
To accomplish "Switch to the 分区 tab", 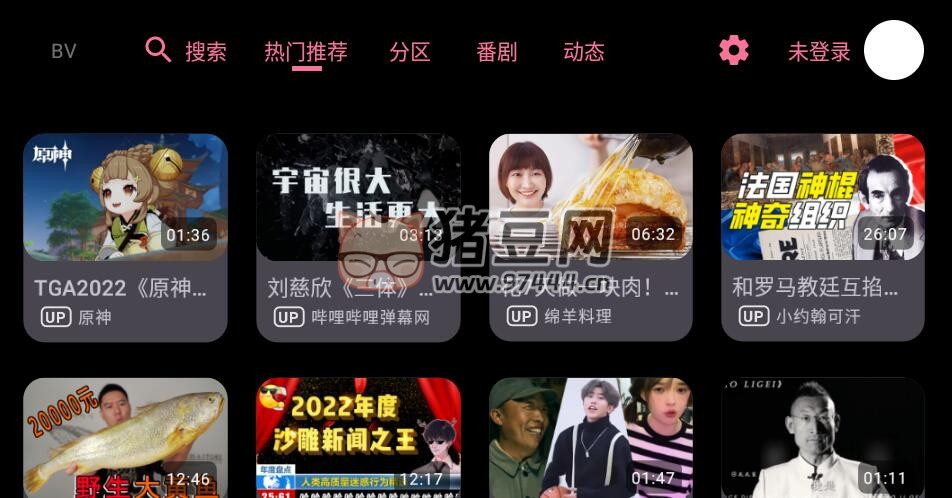I will pos(410,51).
